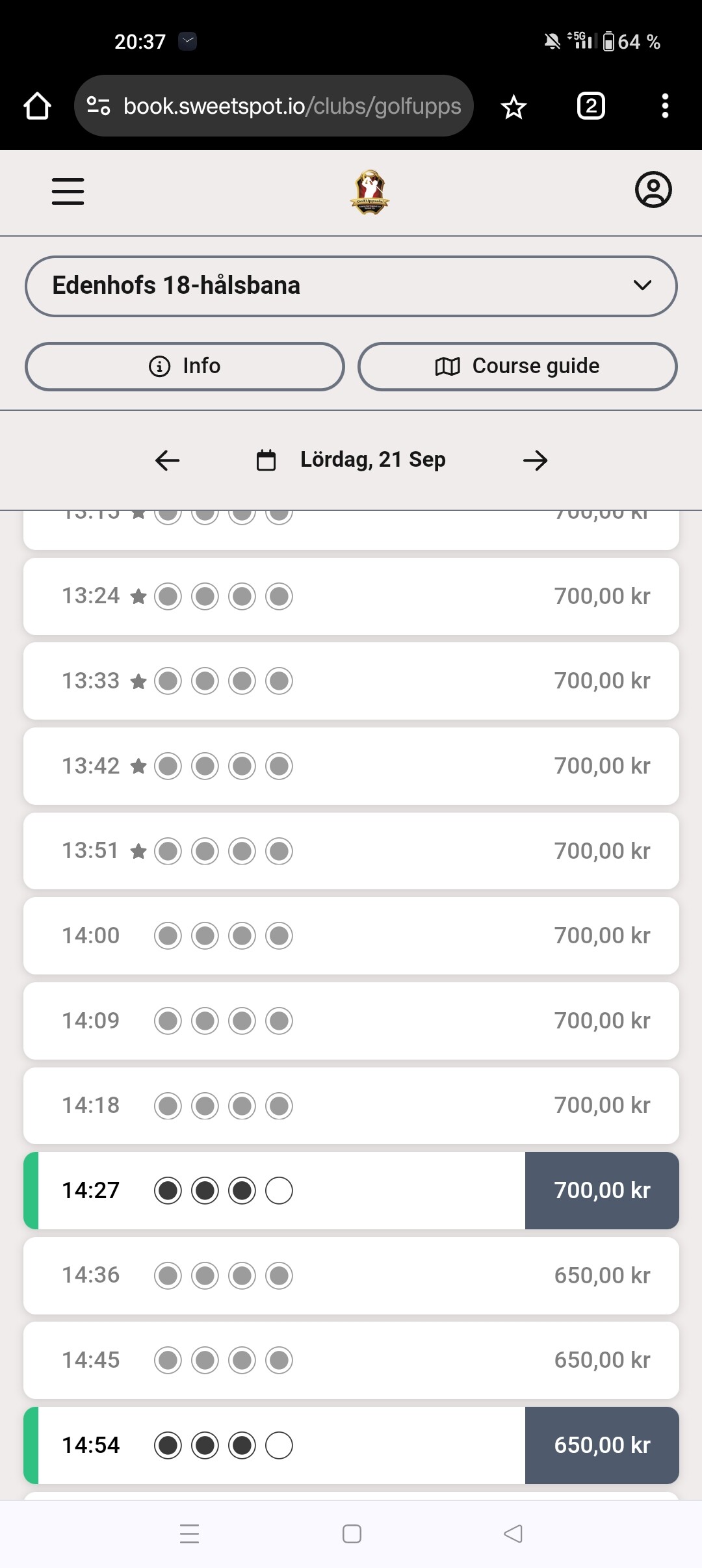
Task: Open the user account profile icon
Action: (653, 190)
